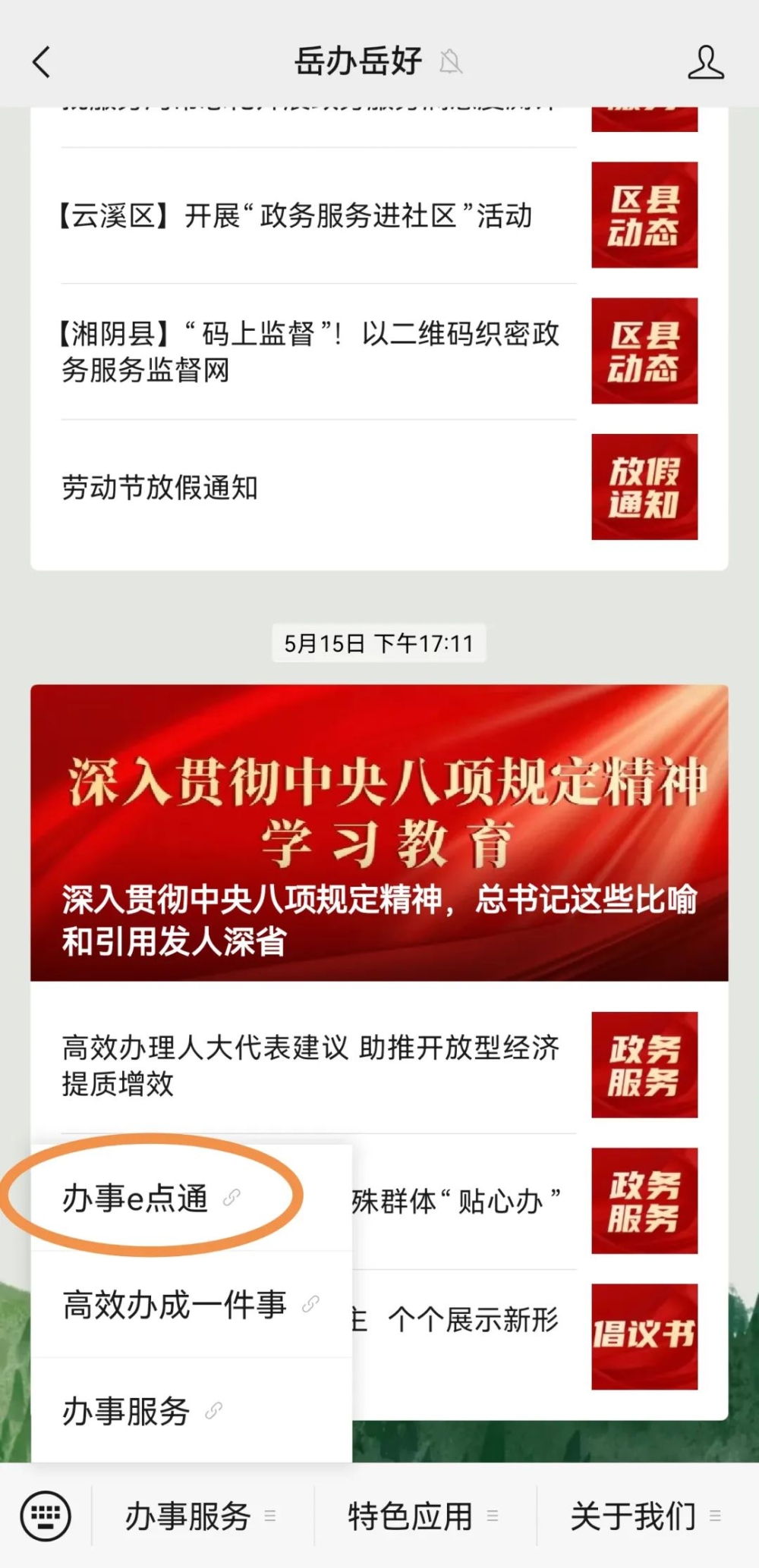
Task: Switch to keyboard input mode
Action: tap(46, 1516)
